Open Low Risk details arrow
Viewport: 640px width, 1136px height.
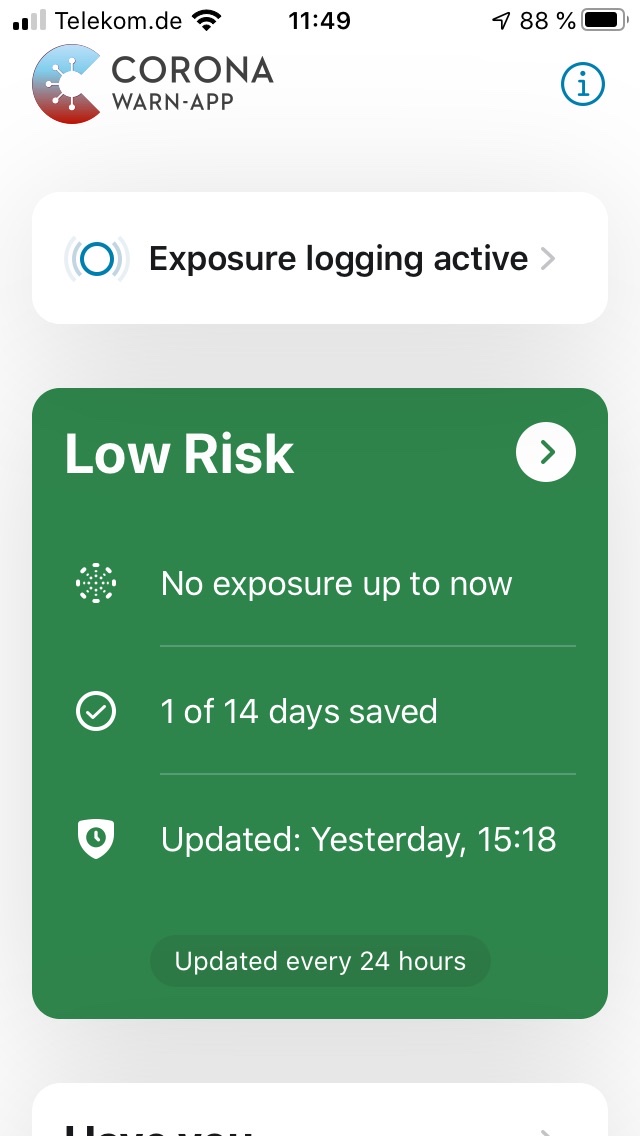[x=546, y=452]
